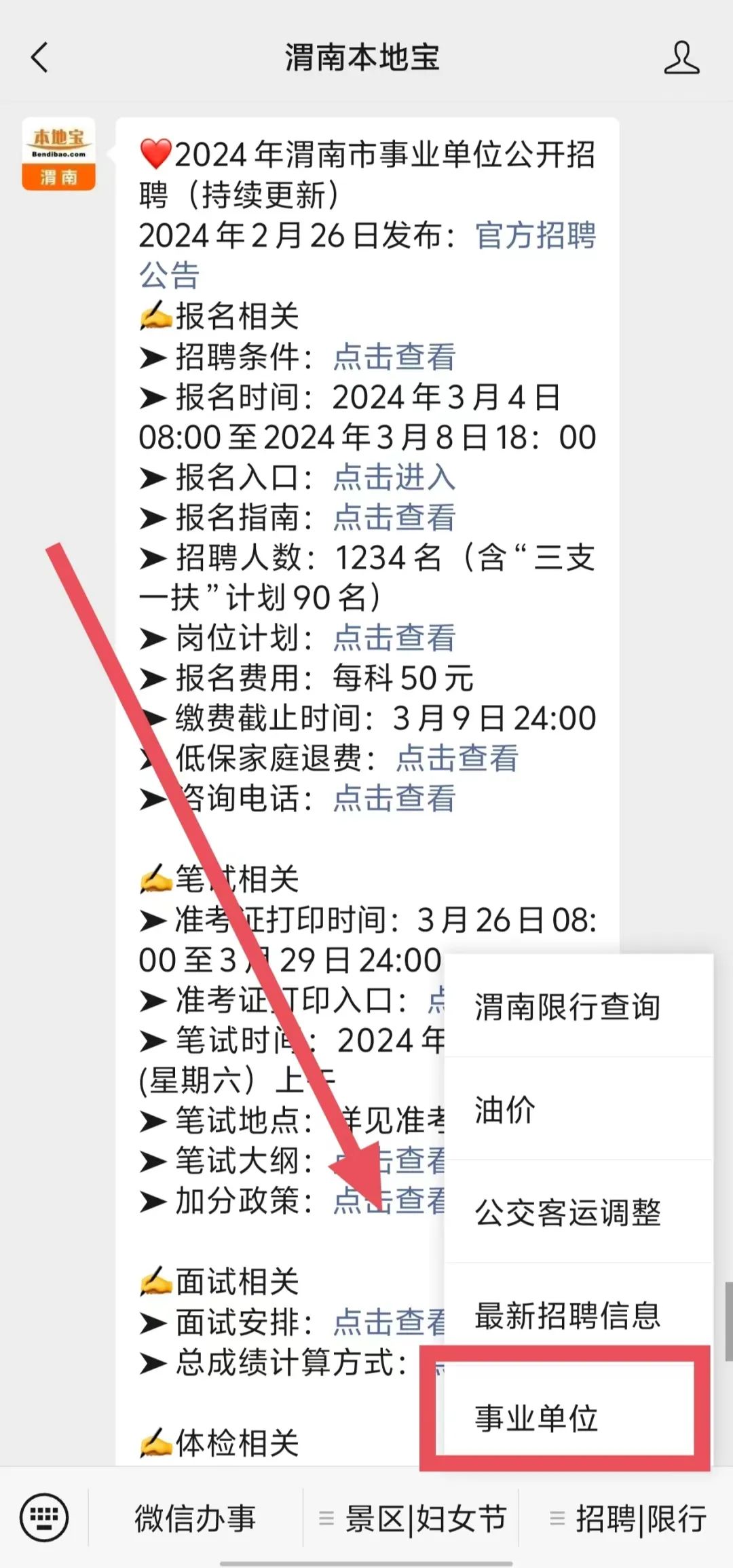Go back from 渭南本地宝 chat
733x1568 pixels.
[40, 57]
